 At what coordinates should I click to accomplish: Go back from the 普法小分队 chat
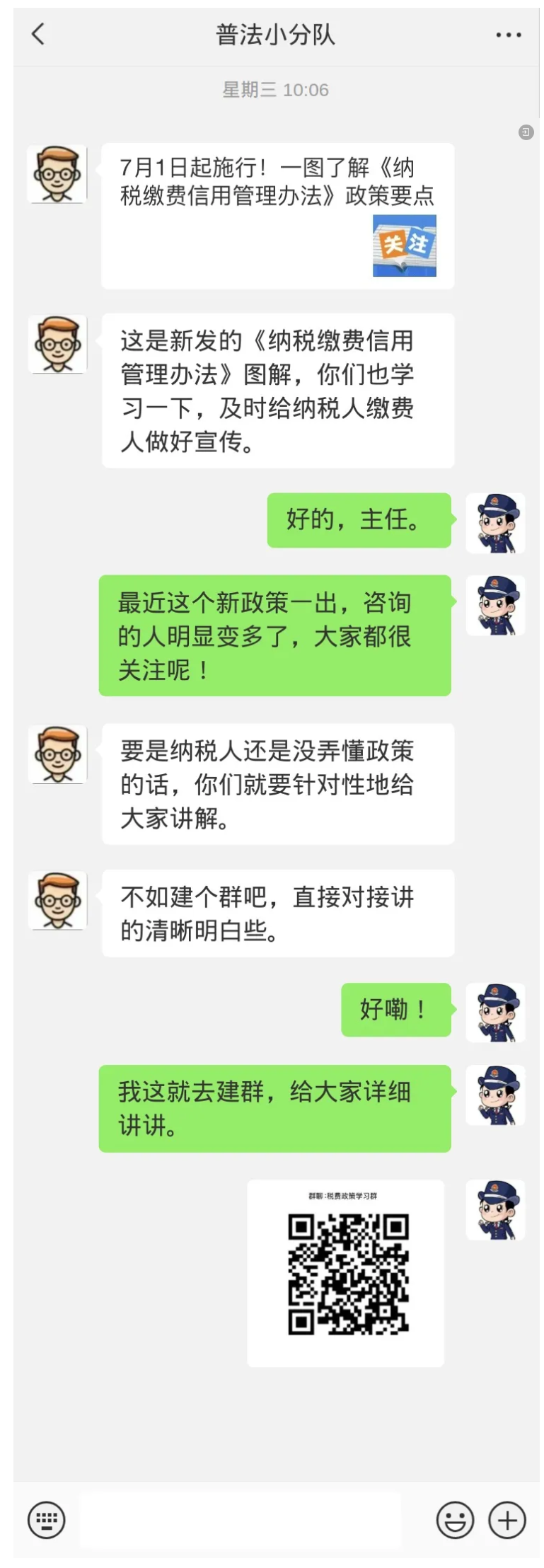pyautogui.click(x=38, y=33)
